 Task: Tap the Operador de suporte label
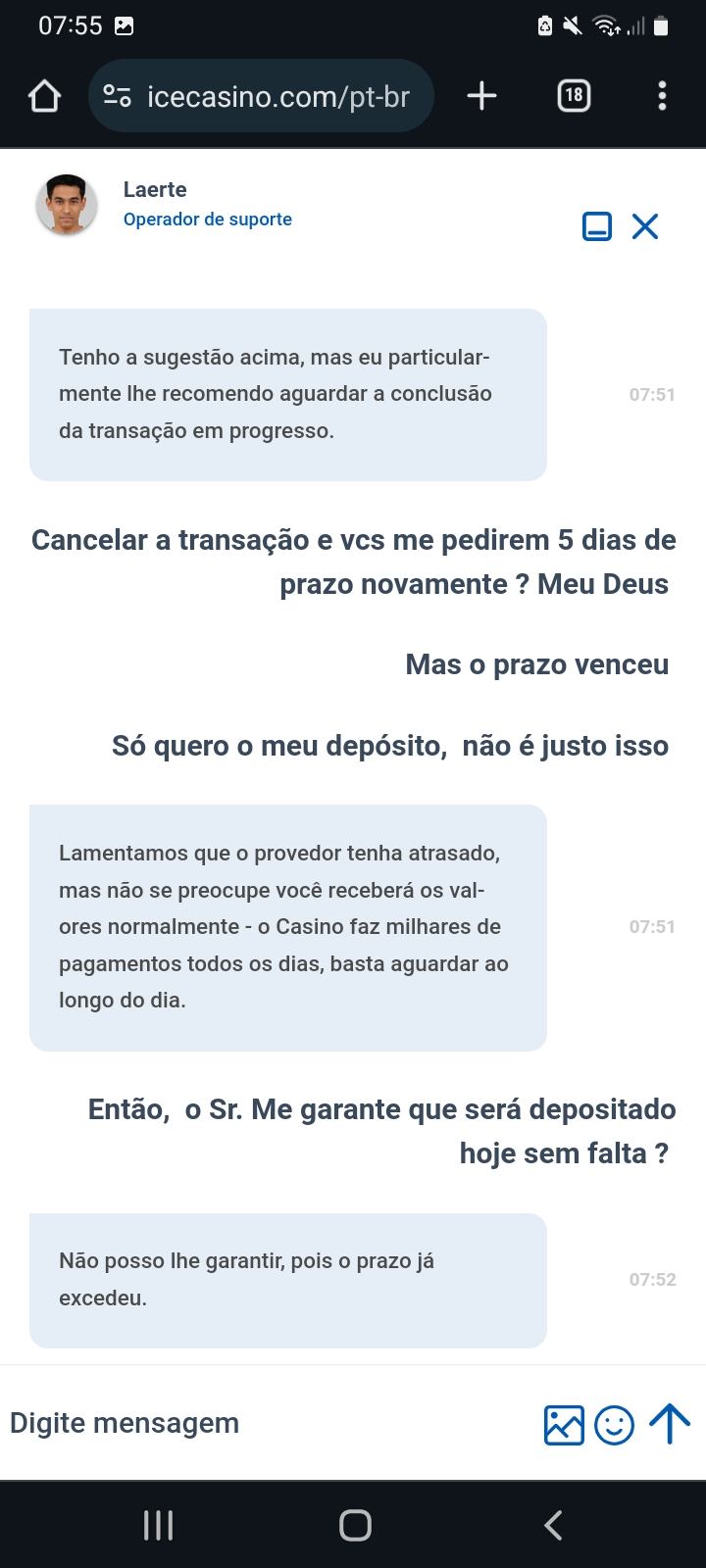pyautogui.click(x=207, y=219)
